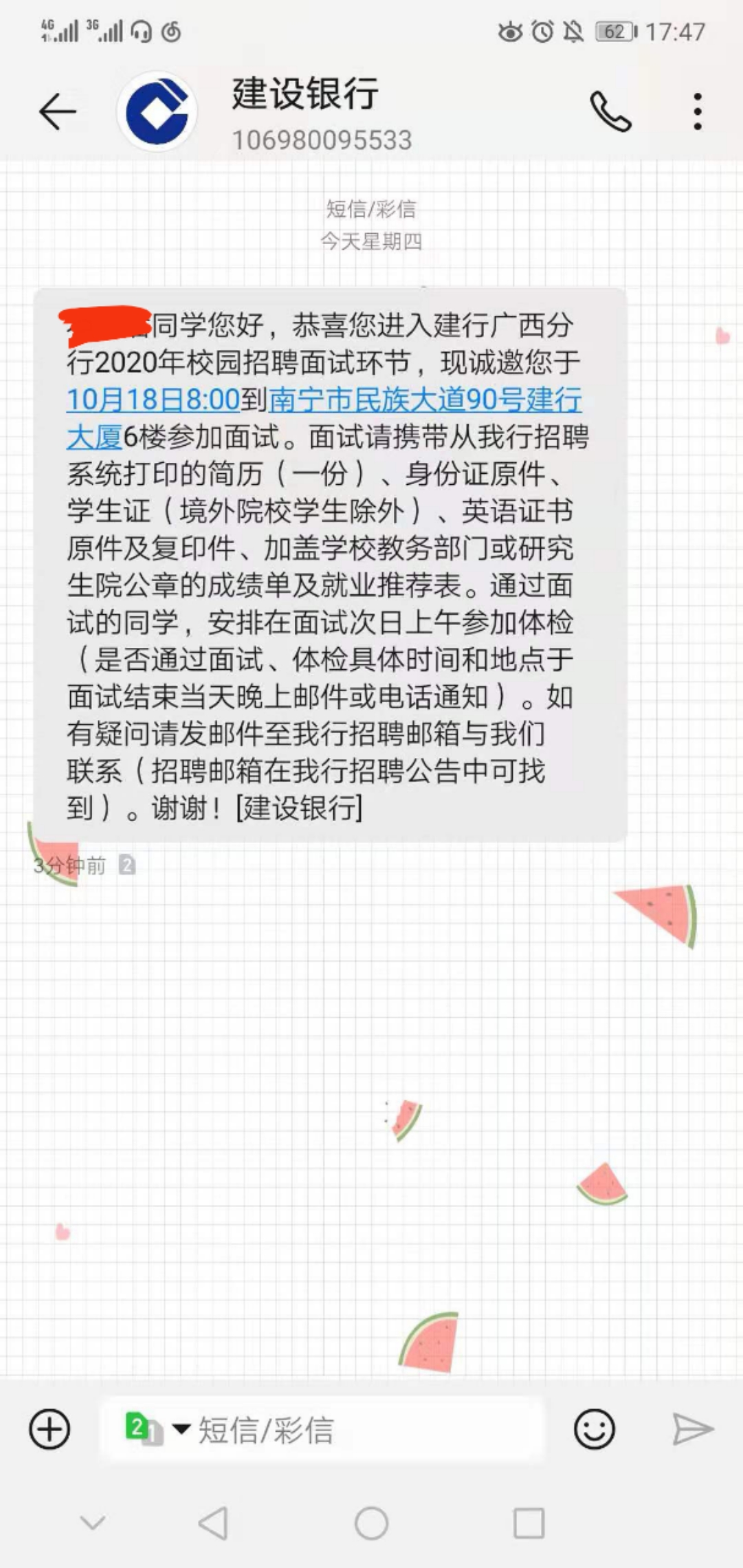Open the plus attachment button
743x1568 pixels.
[x=49, y=1429]
